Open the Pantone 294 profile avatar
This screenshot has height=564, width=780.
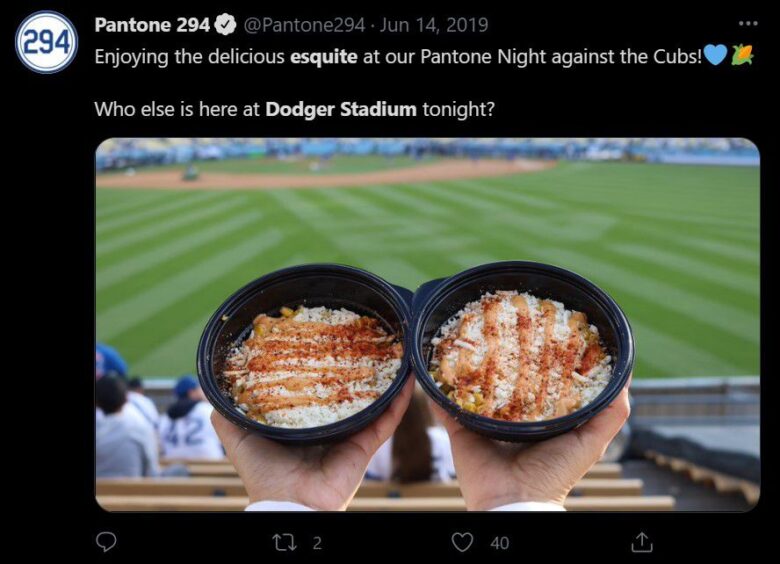tap(46, 42)
